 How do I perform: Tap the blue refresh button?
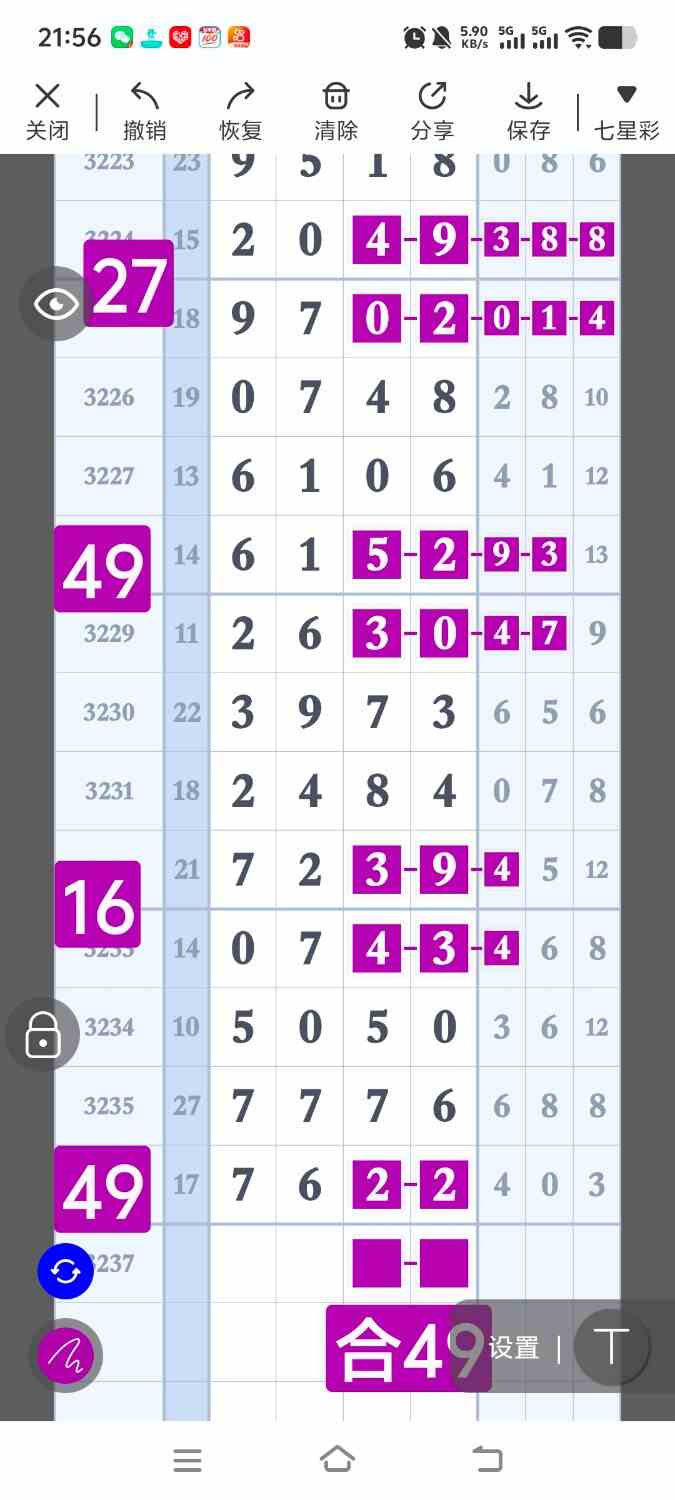tap(66, 1271)
